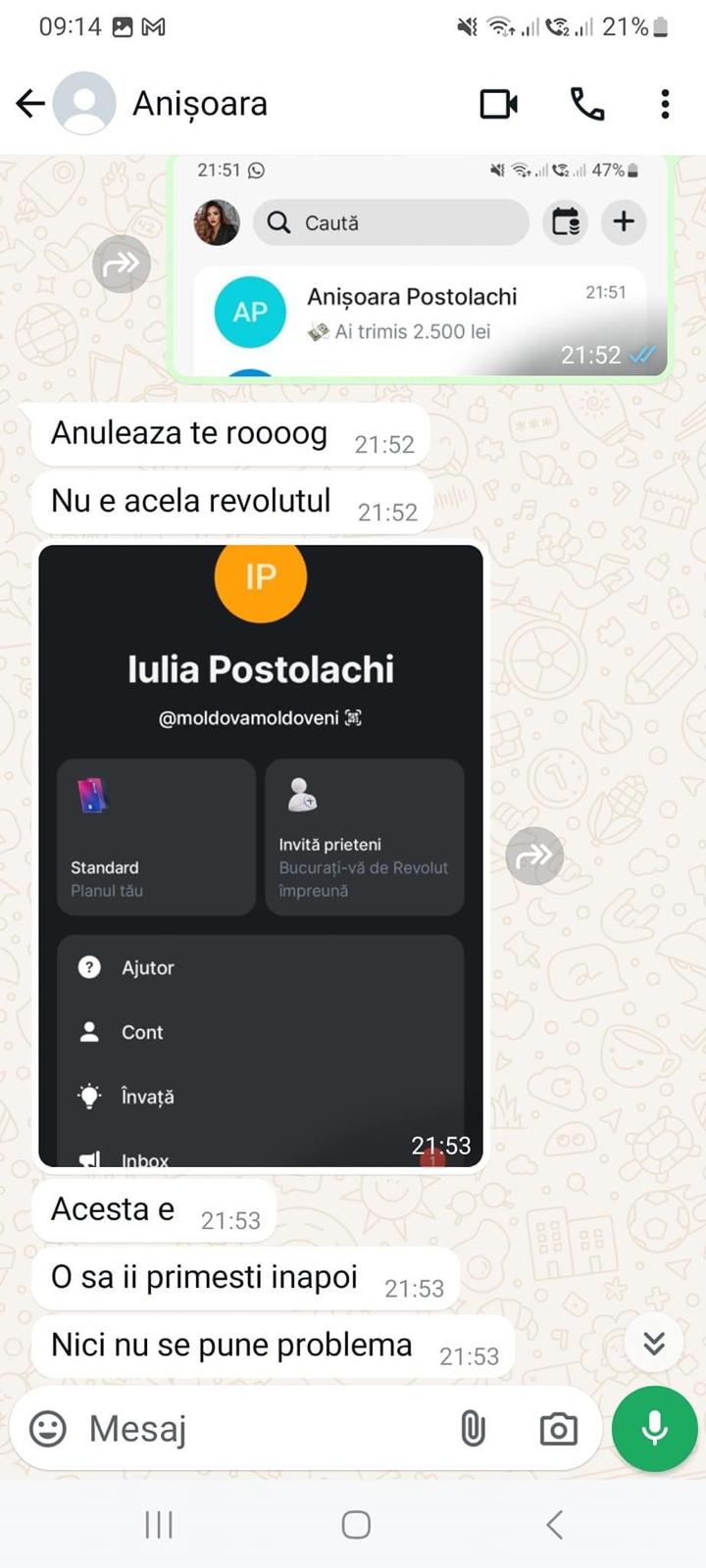Forward the 2.500 lei screenshot image
The image size is (706, 1568).
(x=122, y=264)
